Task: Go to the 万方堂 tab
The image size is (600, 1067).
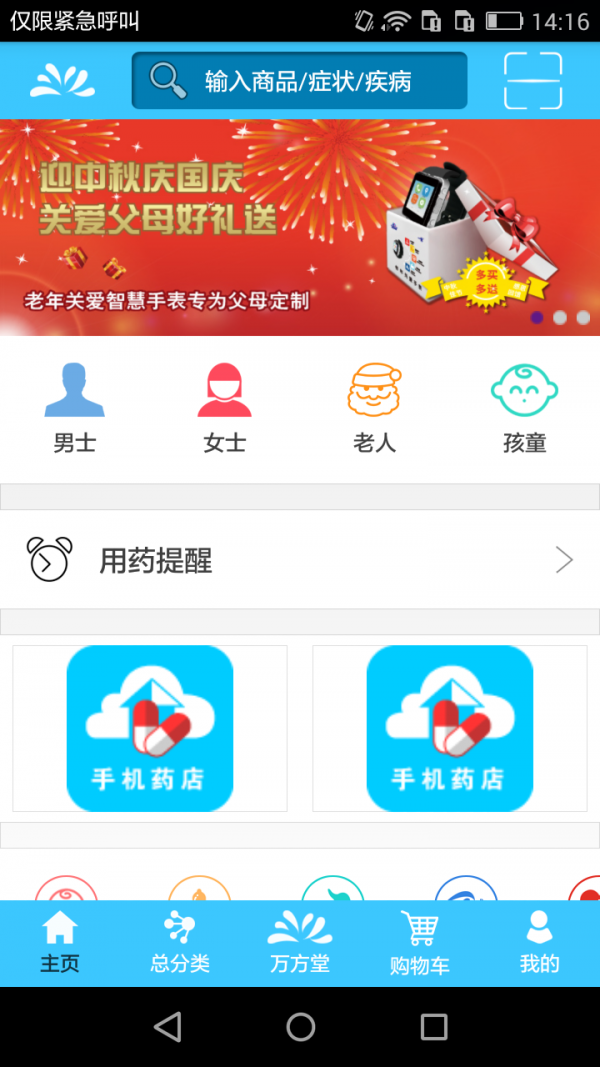Action: (x=300, y=943)
